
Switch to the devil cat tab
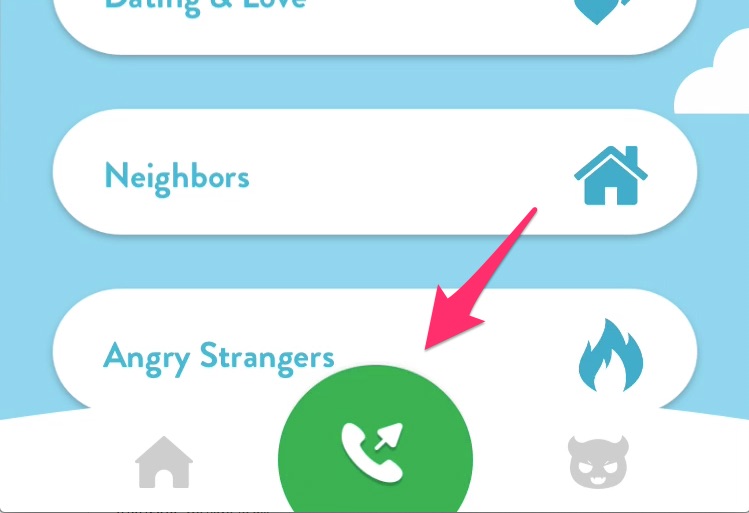(597, 462)
